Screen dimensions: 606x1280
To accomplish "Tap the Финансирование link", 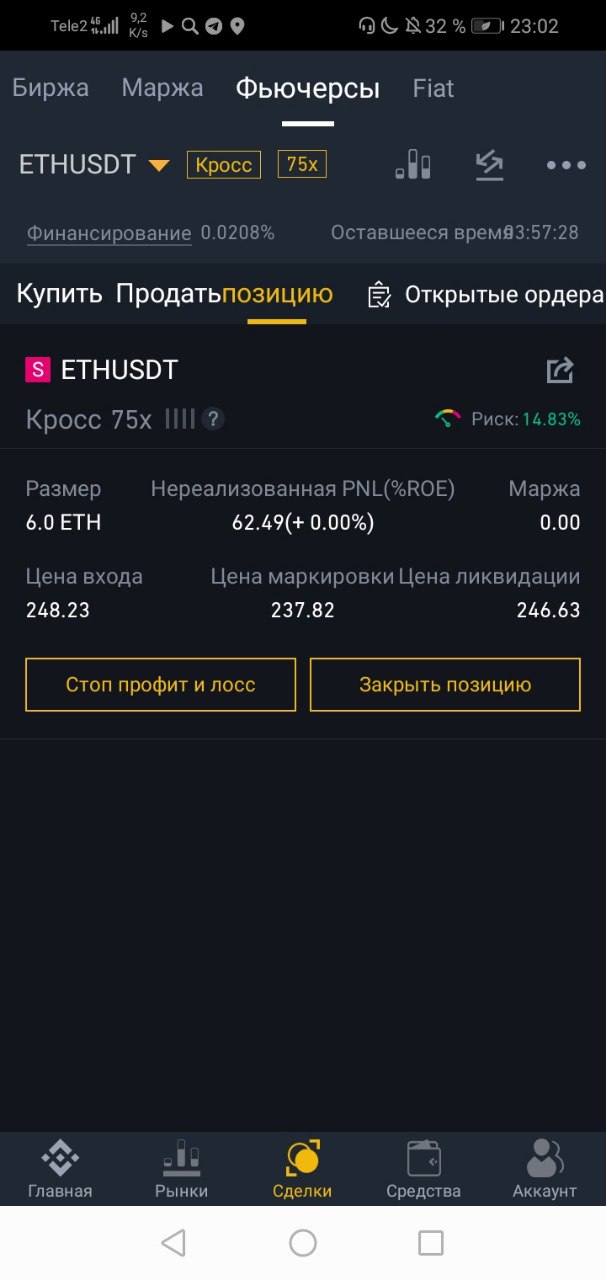I will [x=109, y=233].
